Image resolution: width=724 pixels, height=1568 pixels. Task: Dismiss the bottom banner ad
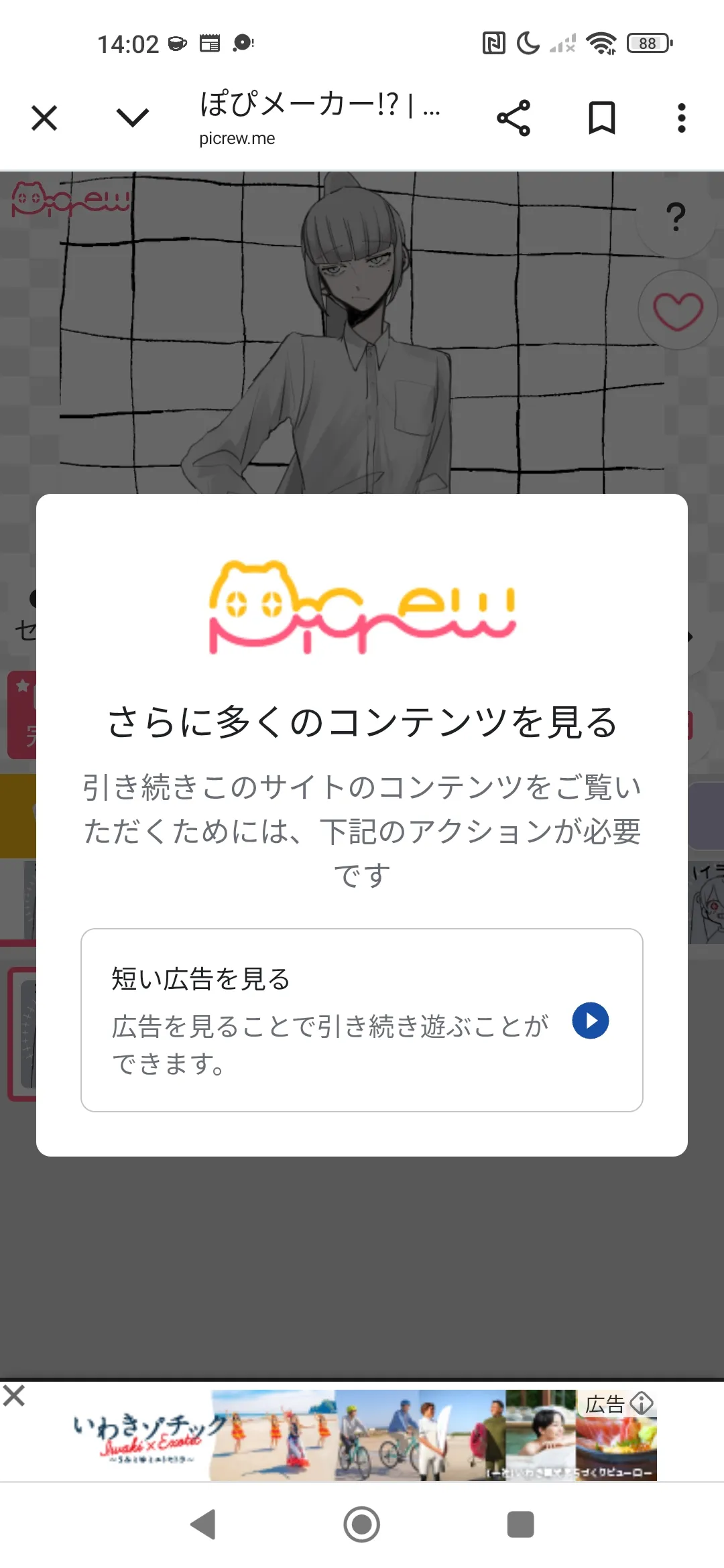click(x=14, y=1396)
